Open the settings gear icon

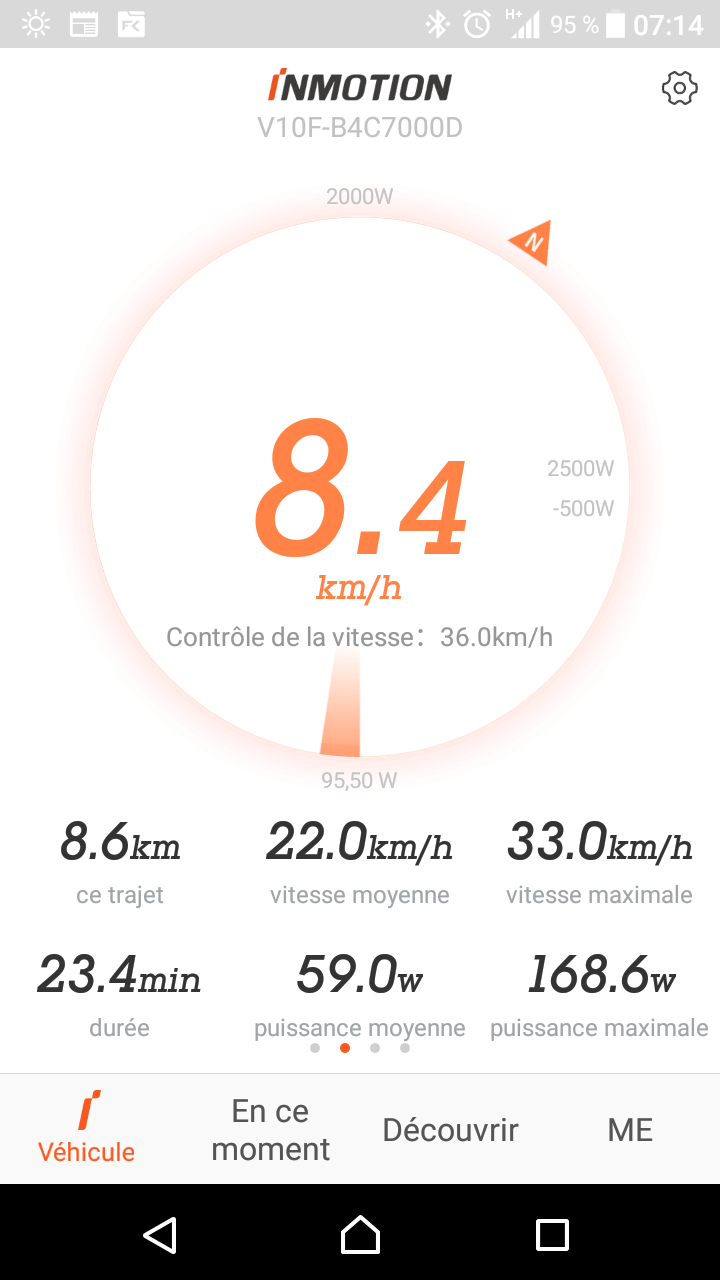point(679,88)
